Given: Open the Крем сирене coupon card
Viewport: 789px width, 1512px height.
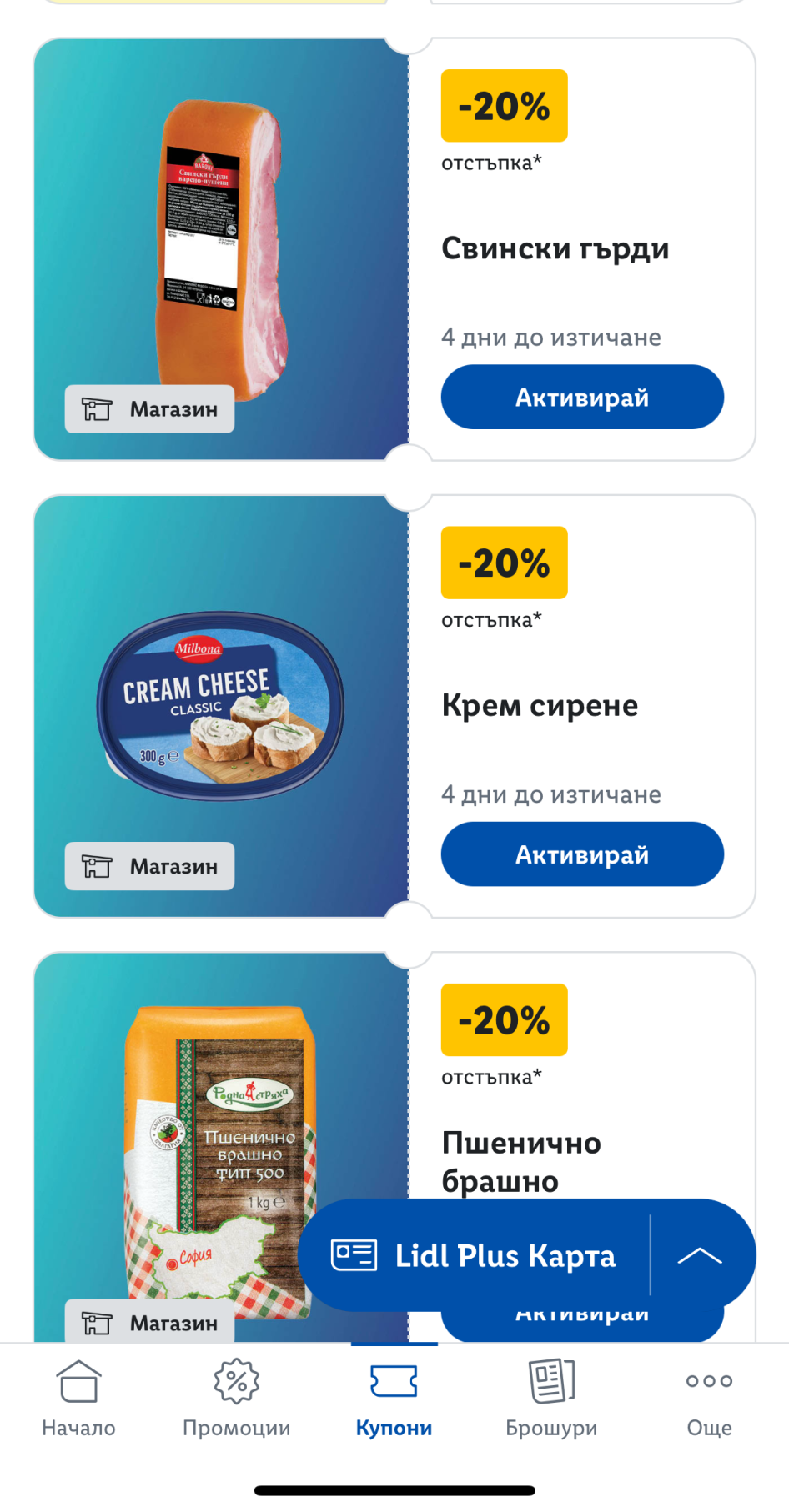Looking at the screenshot, I should [394, 706].
